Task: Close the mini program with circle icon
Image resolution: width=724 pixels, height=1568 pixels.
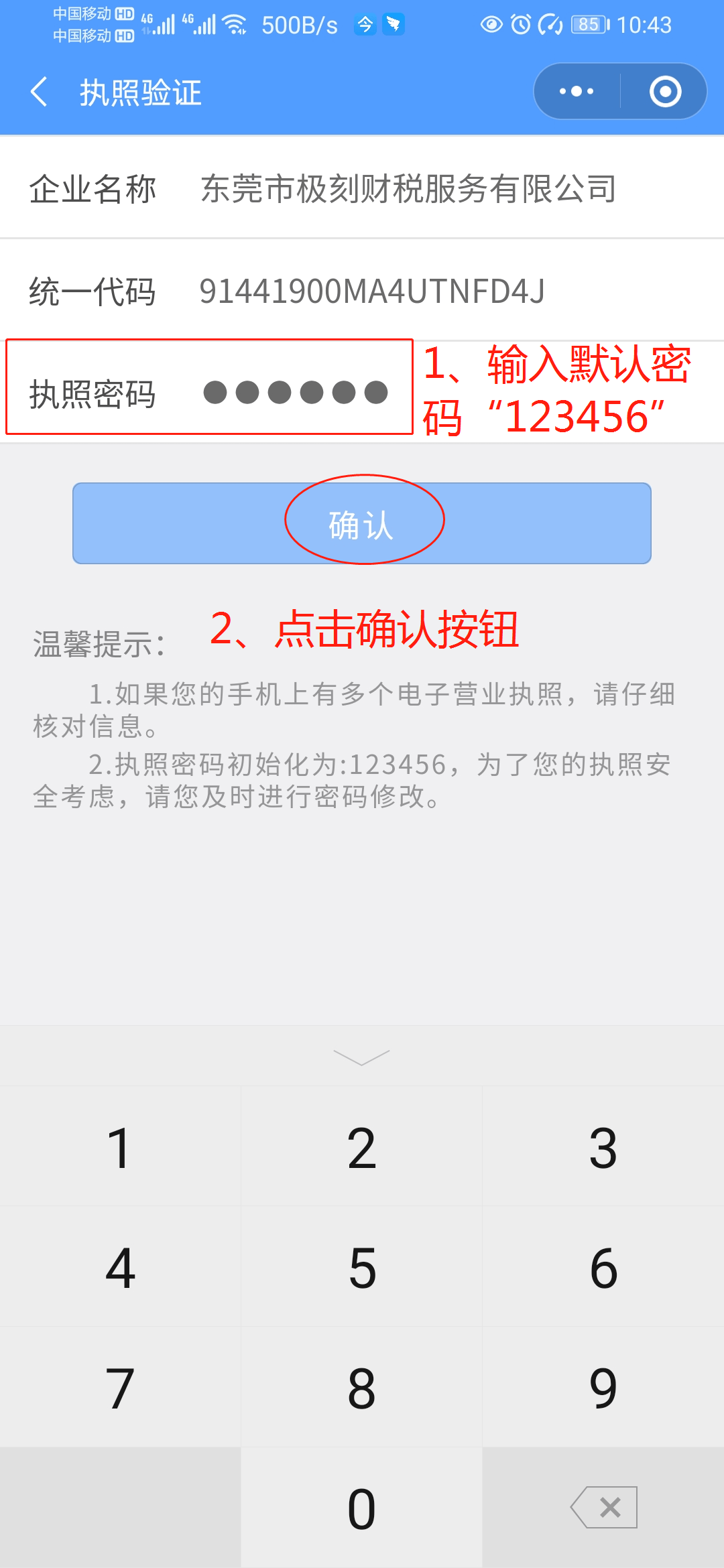Action: [665, 92]
